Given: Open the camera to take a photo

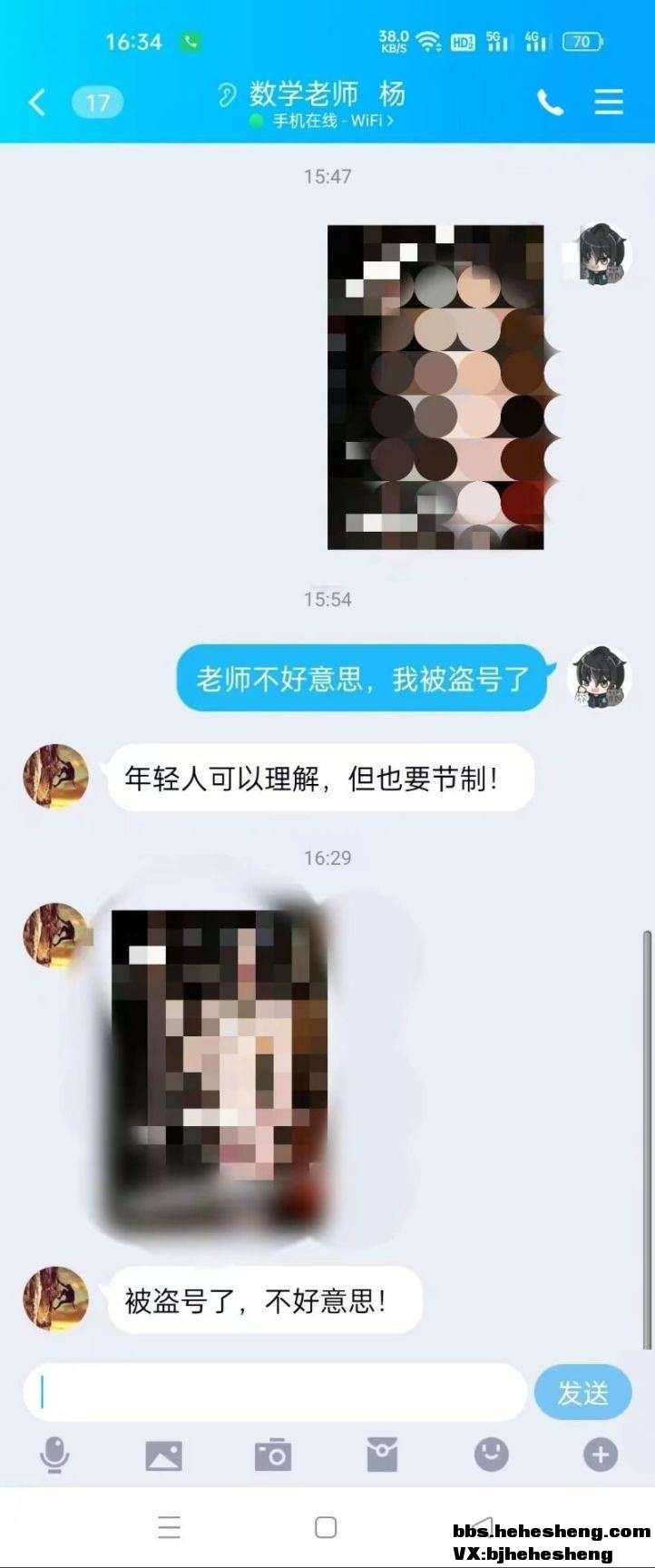Looking at the screenshot, I should tap(272, 1455).
